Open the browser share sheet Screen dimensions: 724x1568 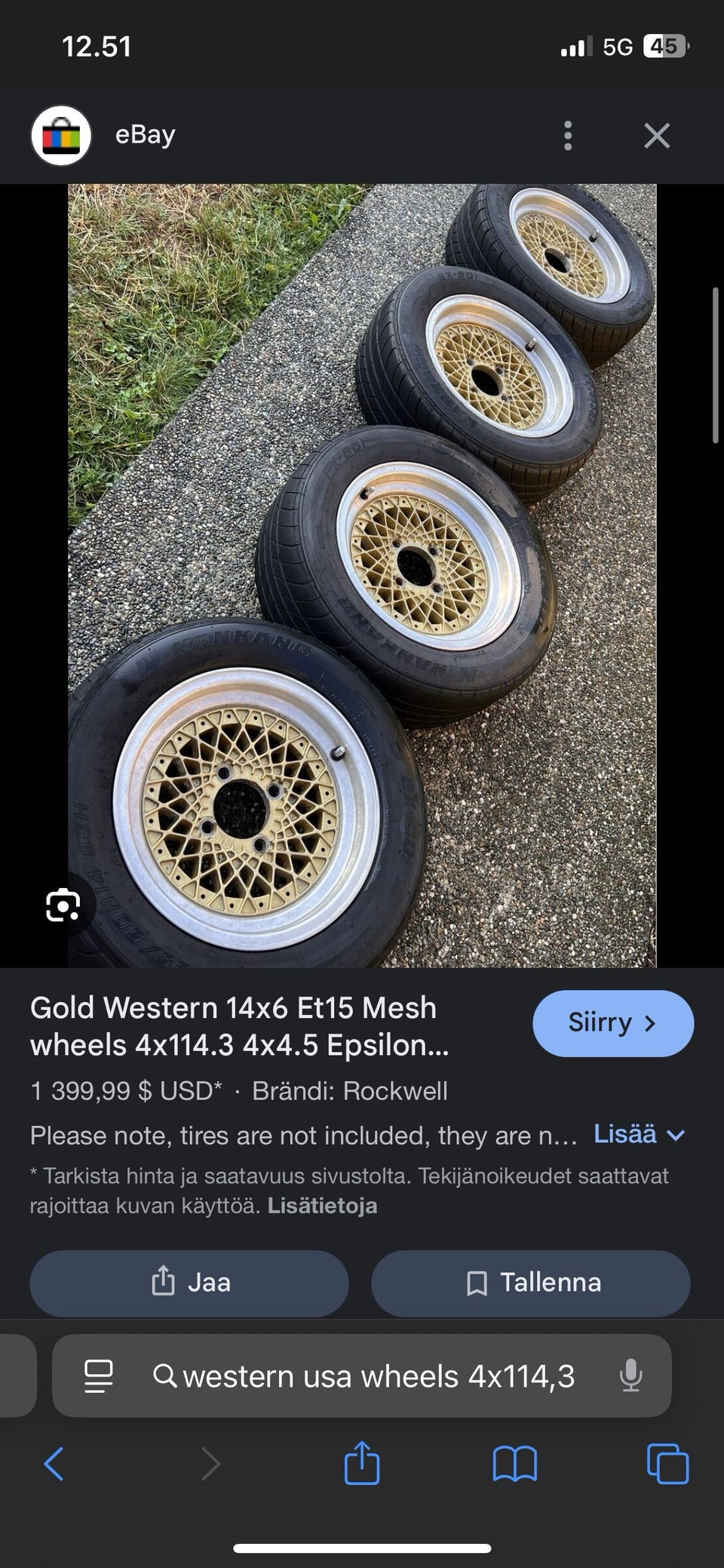coord(361,1462)
